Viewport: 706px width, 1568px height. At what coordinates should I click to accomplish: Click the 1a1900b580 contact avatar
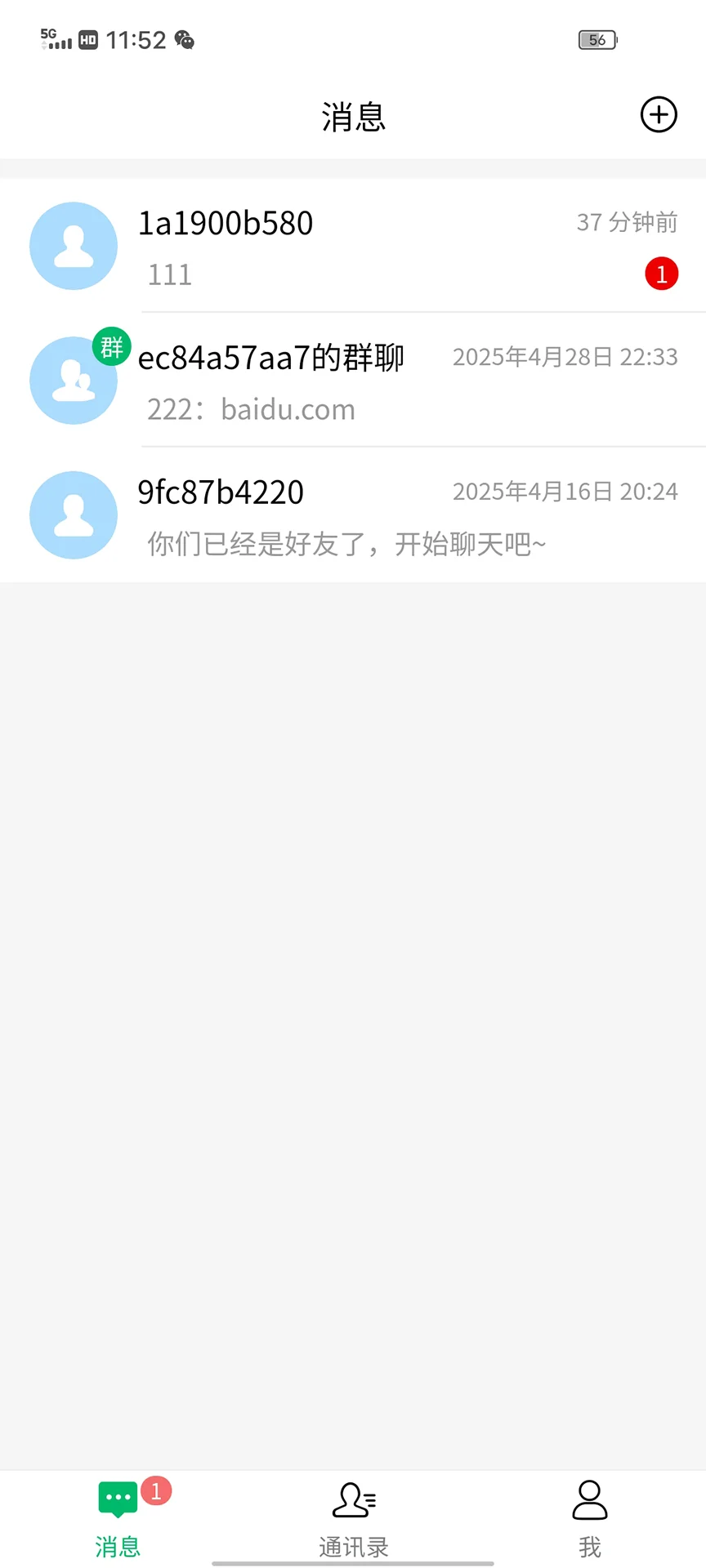(73, 245)
